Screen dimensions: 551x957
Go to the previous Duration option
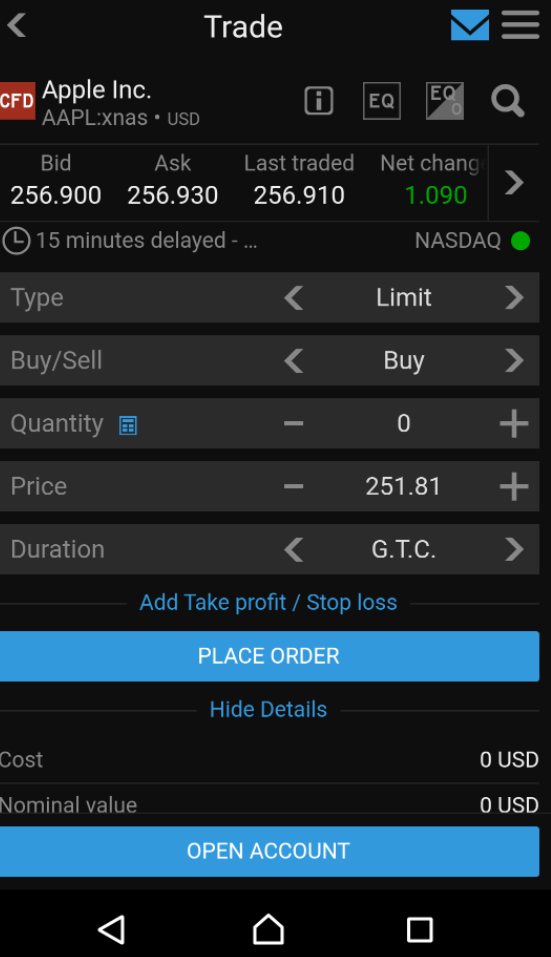click(x=294, y=549)
